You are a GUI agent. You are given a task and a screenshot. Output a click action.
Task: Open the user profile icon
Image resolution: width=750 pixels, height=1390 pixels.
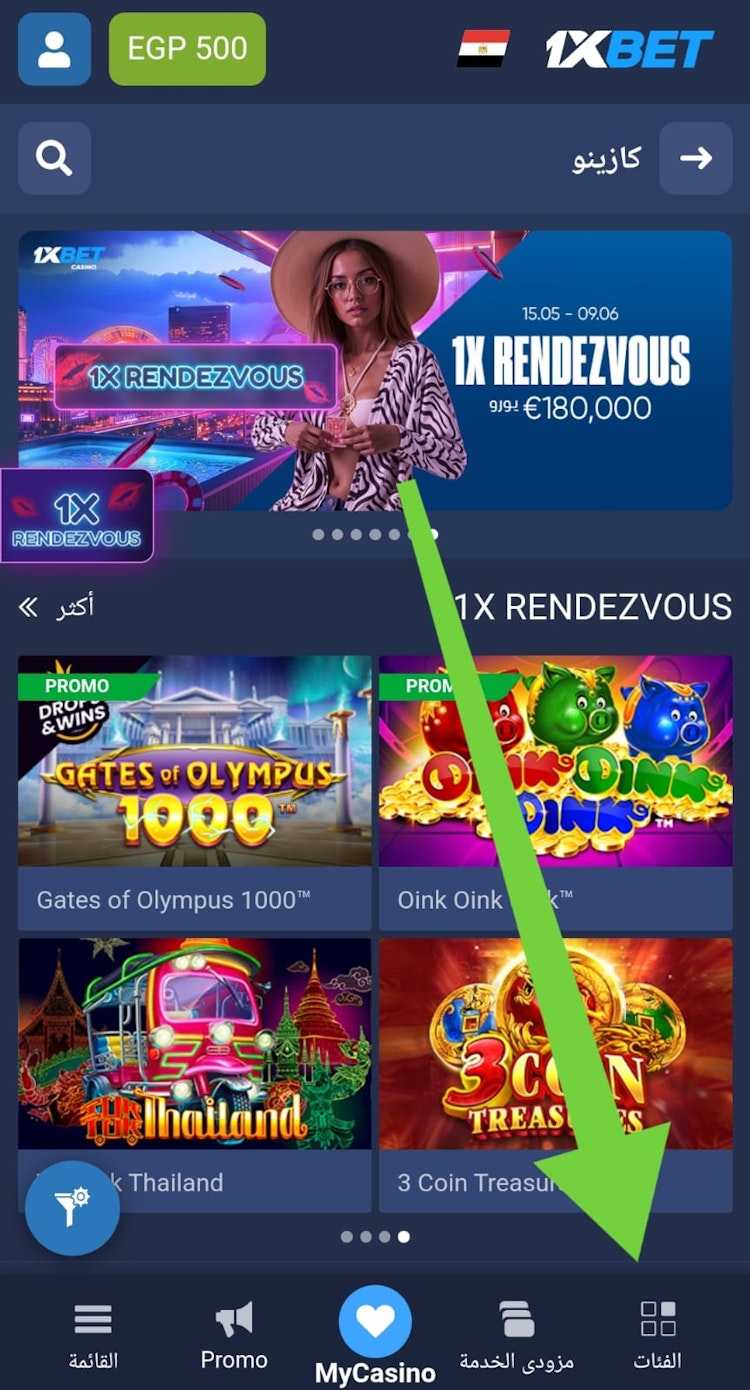pyautogui.click(x=54, y=49)
